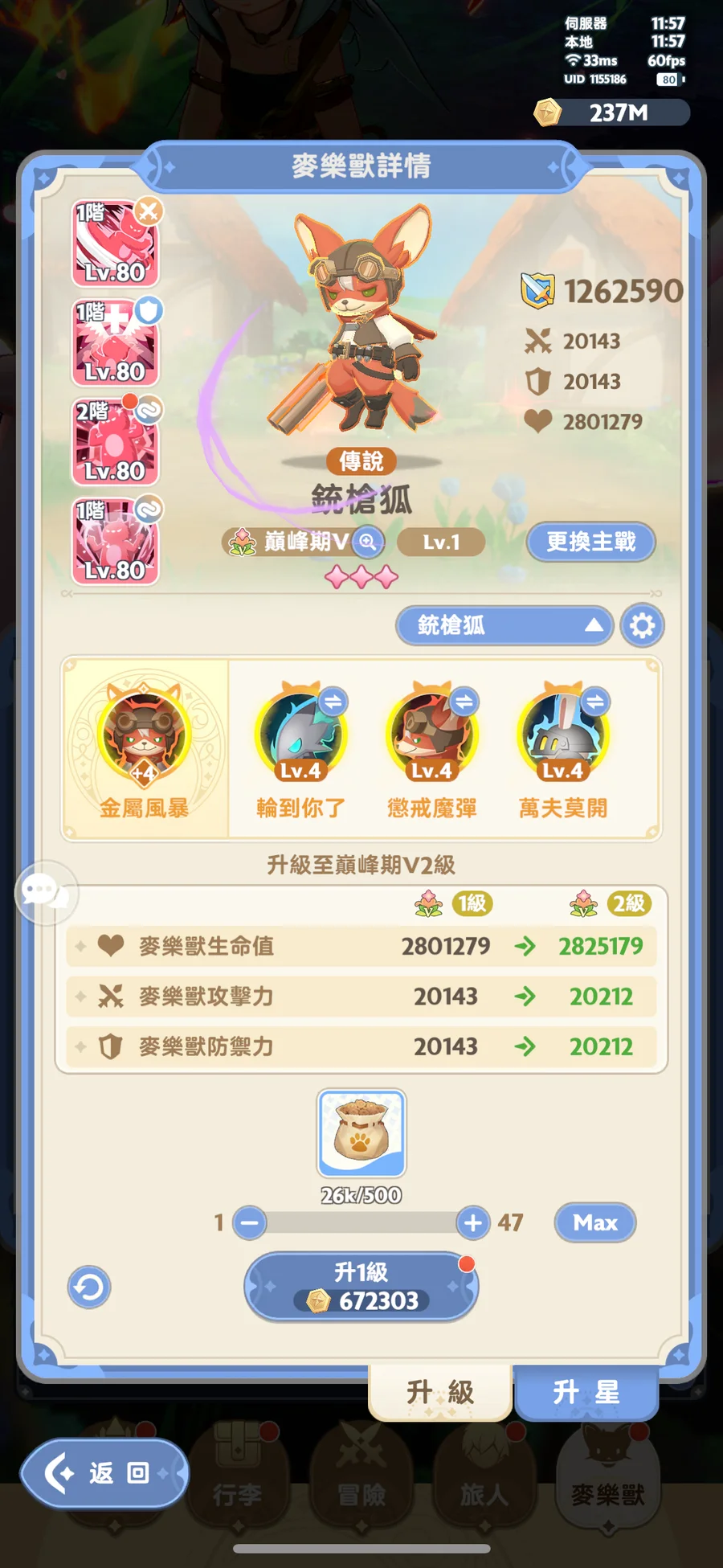Increase upgrade levels with plus button
This screenshot has width=723, height=1568.
pos(473,1223)
